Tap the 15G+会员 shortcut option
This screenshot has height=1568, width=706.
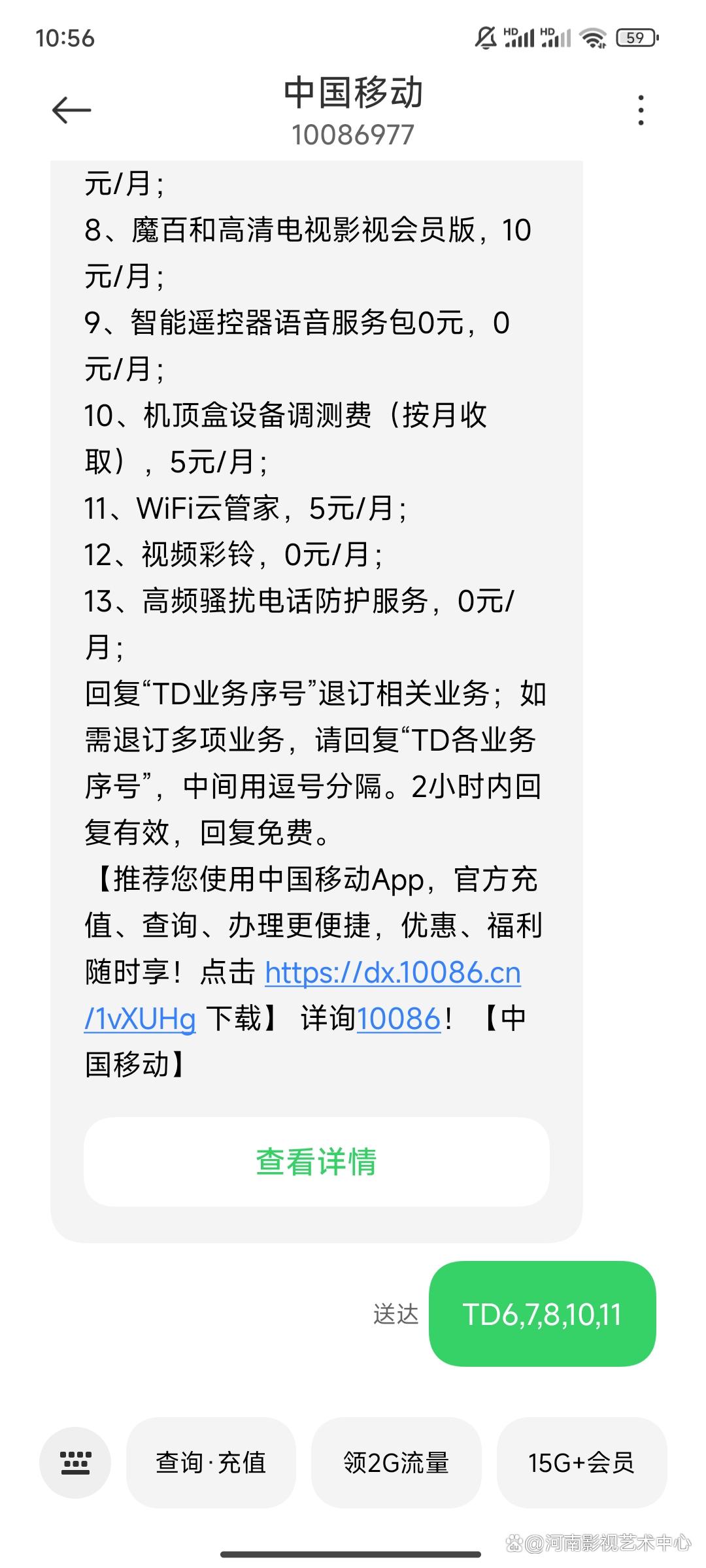[x=580, y=1463]
